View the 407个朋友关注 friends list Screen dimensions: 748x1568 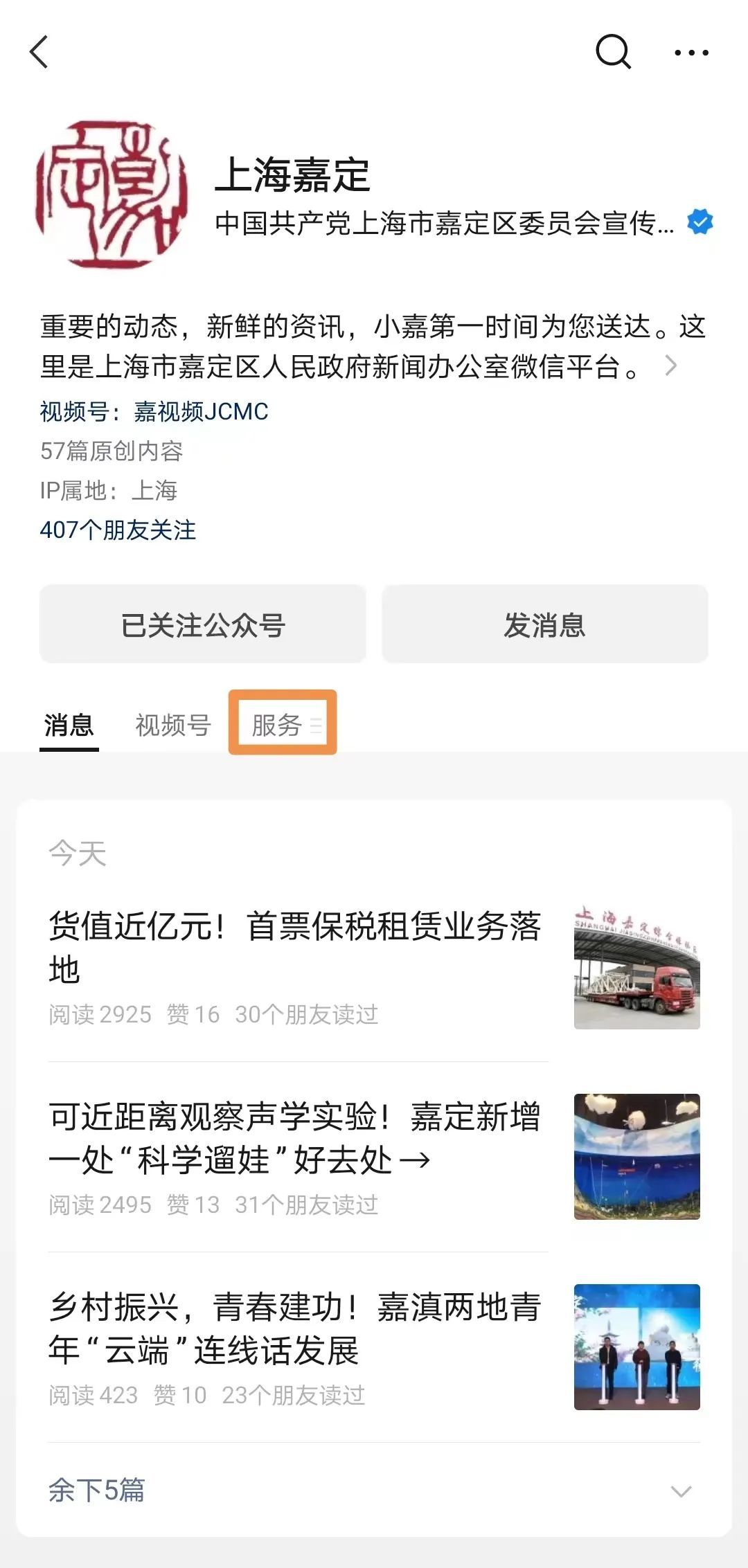pos(118,530)
